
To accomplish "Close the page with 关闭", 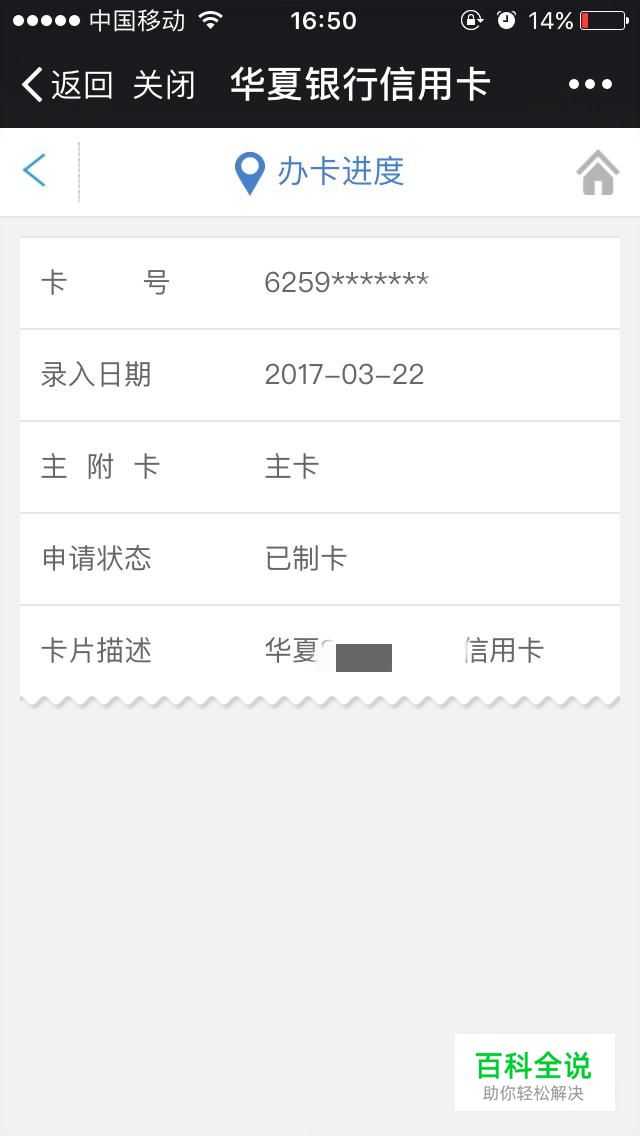I will point(164,85).
